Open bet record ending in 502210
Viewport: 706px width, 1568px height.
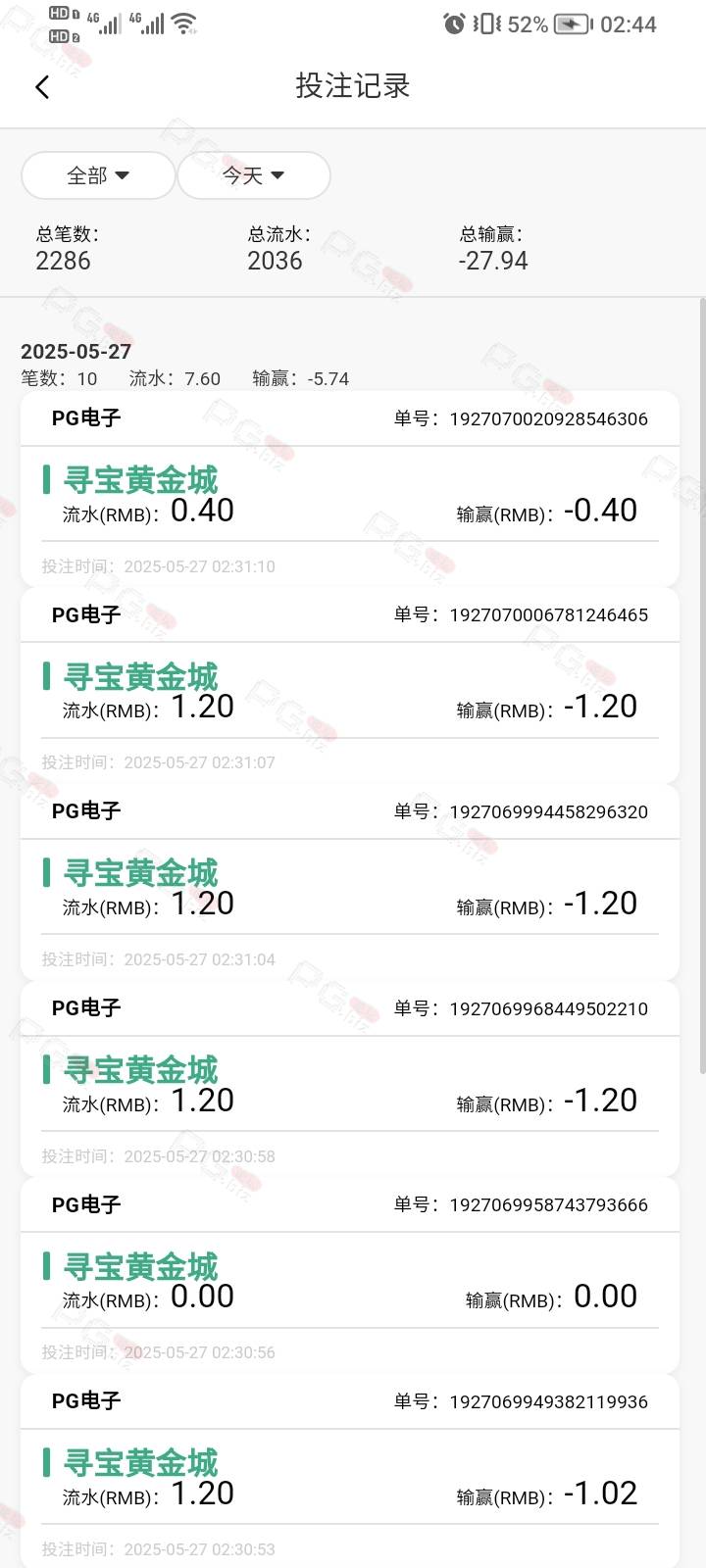click(x=350, y=1078)
